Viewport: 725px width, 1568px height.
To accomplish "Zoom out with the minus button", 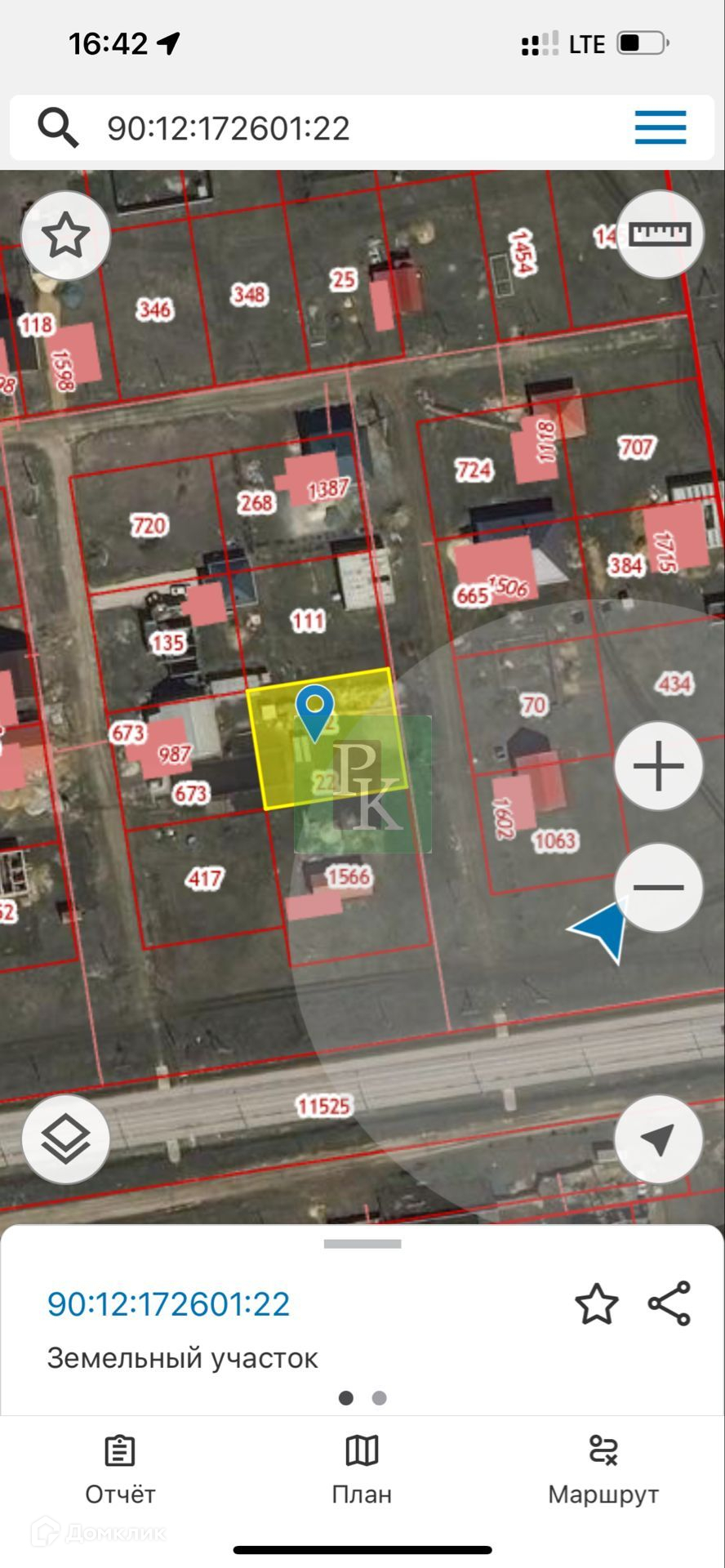I will point(658,888).
